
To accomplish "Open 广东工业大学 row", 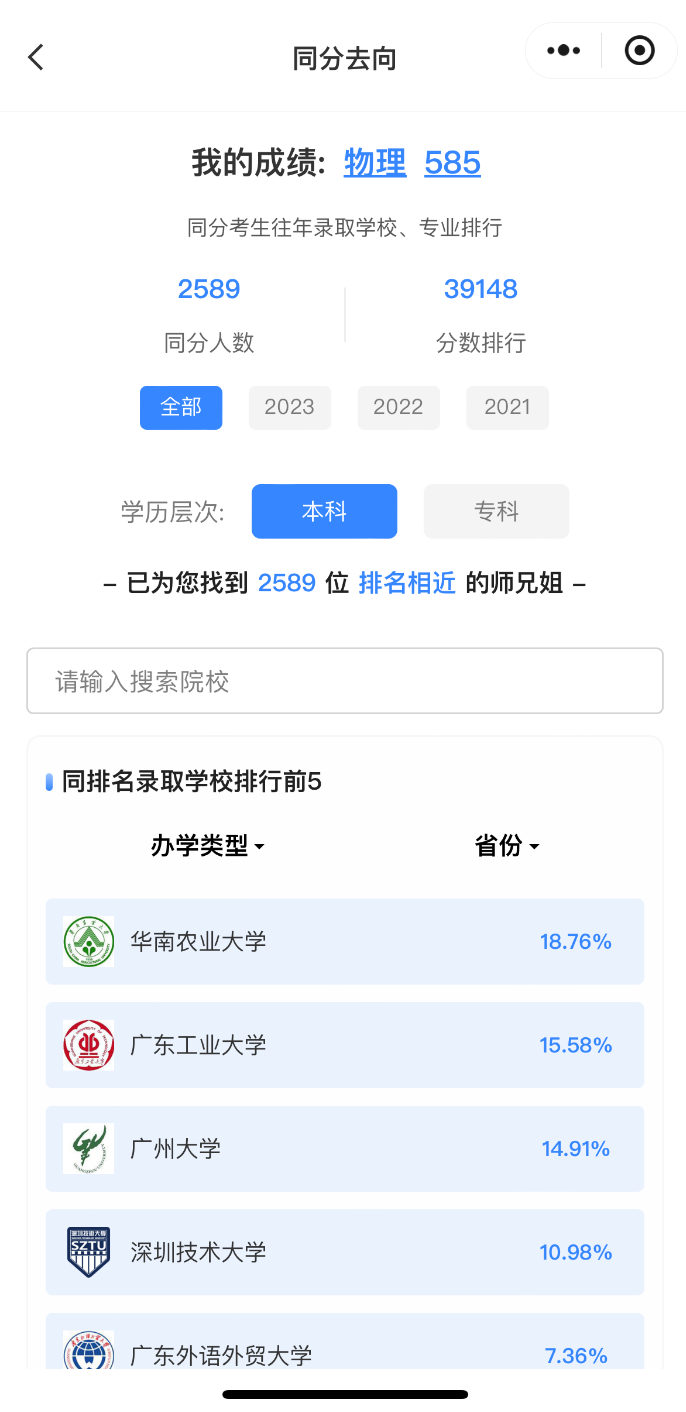I will 345,1045.
